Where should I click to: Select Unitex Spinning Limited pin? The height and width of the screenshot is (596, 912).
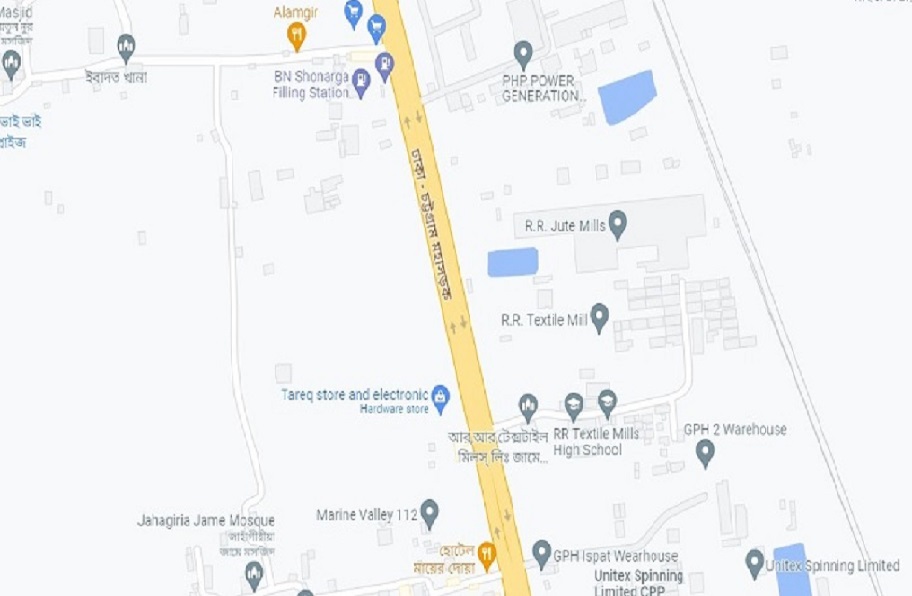point(755,564)
